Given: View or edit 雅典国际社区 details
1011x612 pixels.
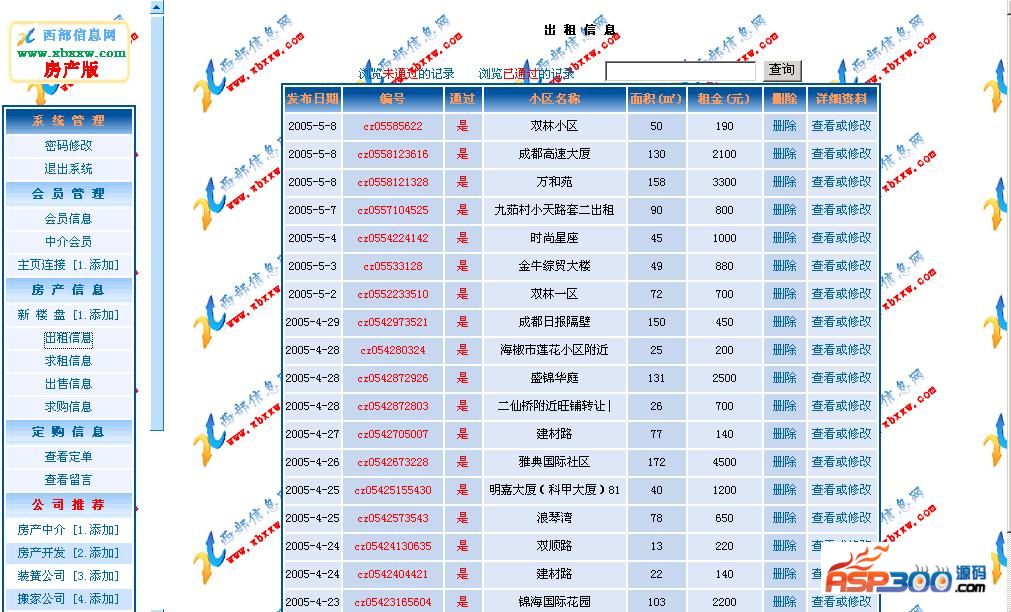Looking at the screenshot, I should pyautogui.click(x=840, y=462).
